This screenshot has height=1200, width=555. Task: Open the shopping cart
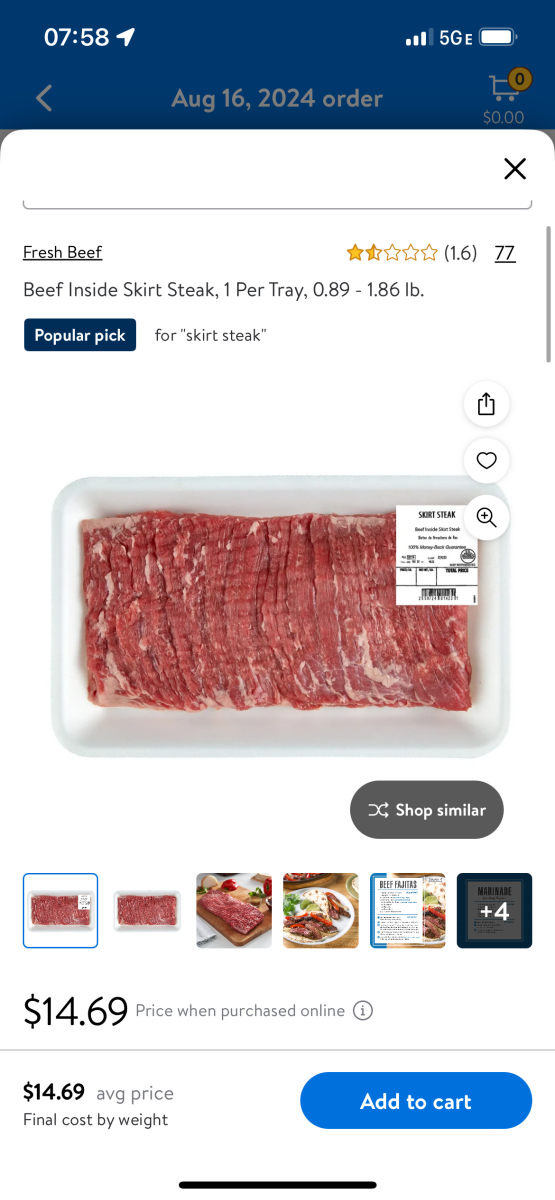[x=502, y=97]
